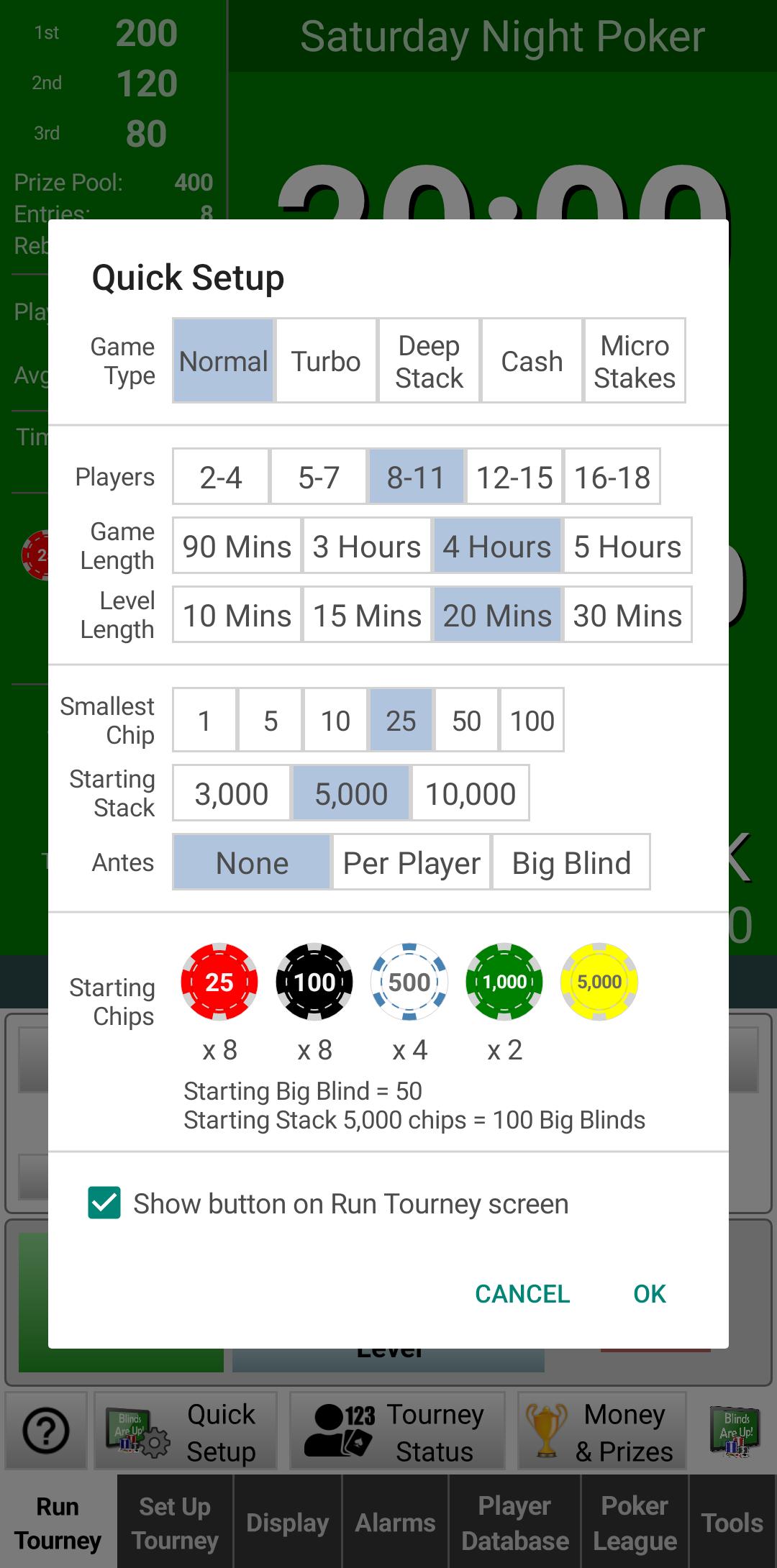Uncheck Show button on Run Tourney screen

pos(104,1203)
